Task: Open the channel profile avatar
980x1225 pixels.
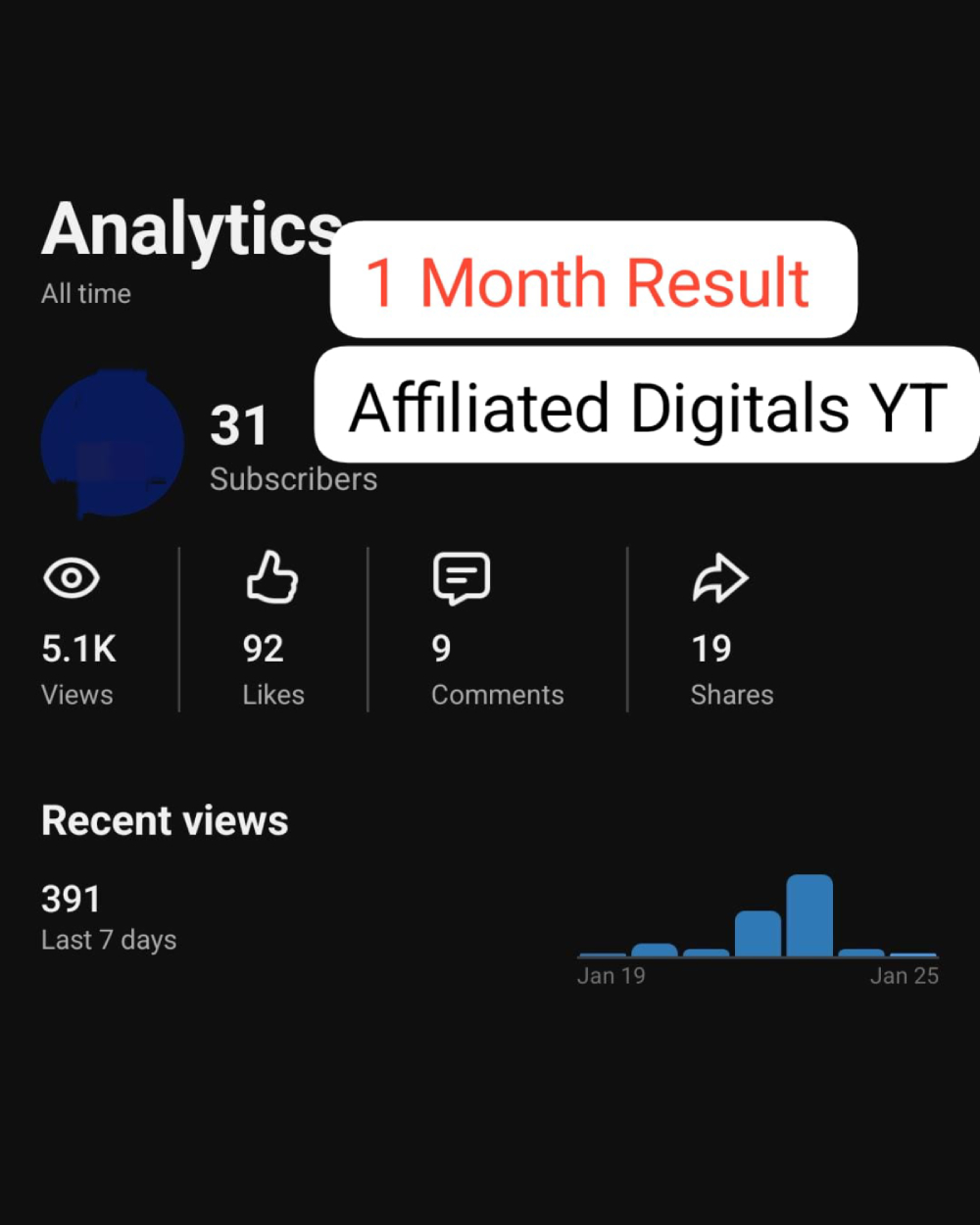Action: click(113, 443)
